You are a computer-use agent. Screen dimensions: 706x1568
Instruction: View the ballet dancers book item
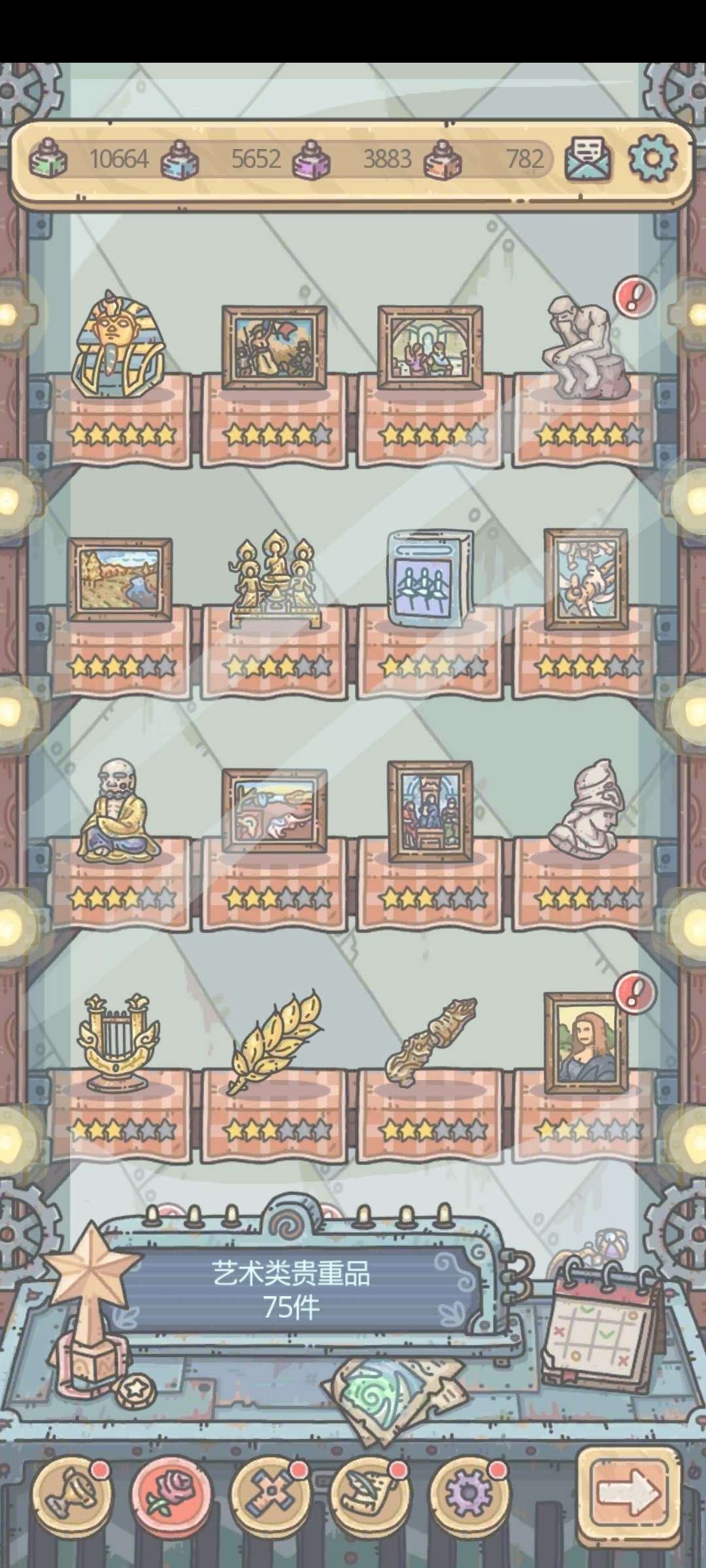coord(429,577)
